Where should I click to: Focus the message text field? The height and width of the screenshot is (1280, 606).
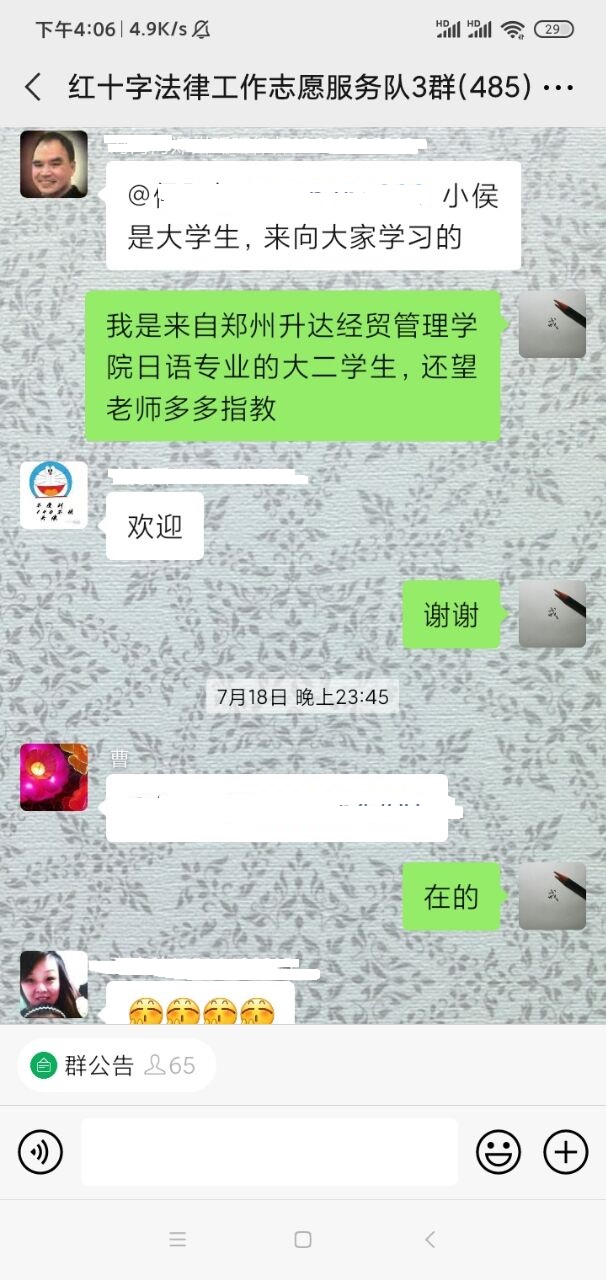click(269, 1152)
